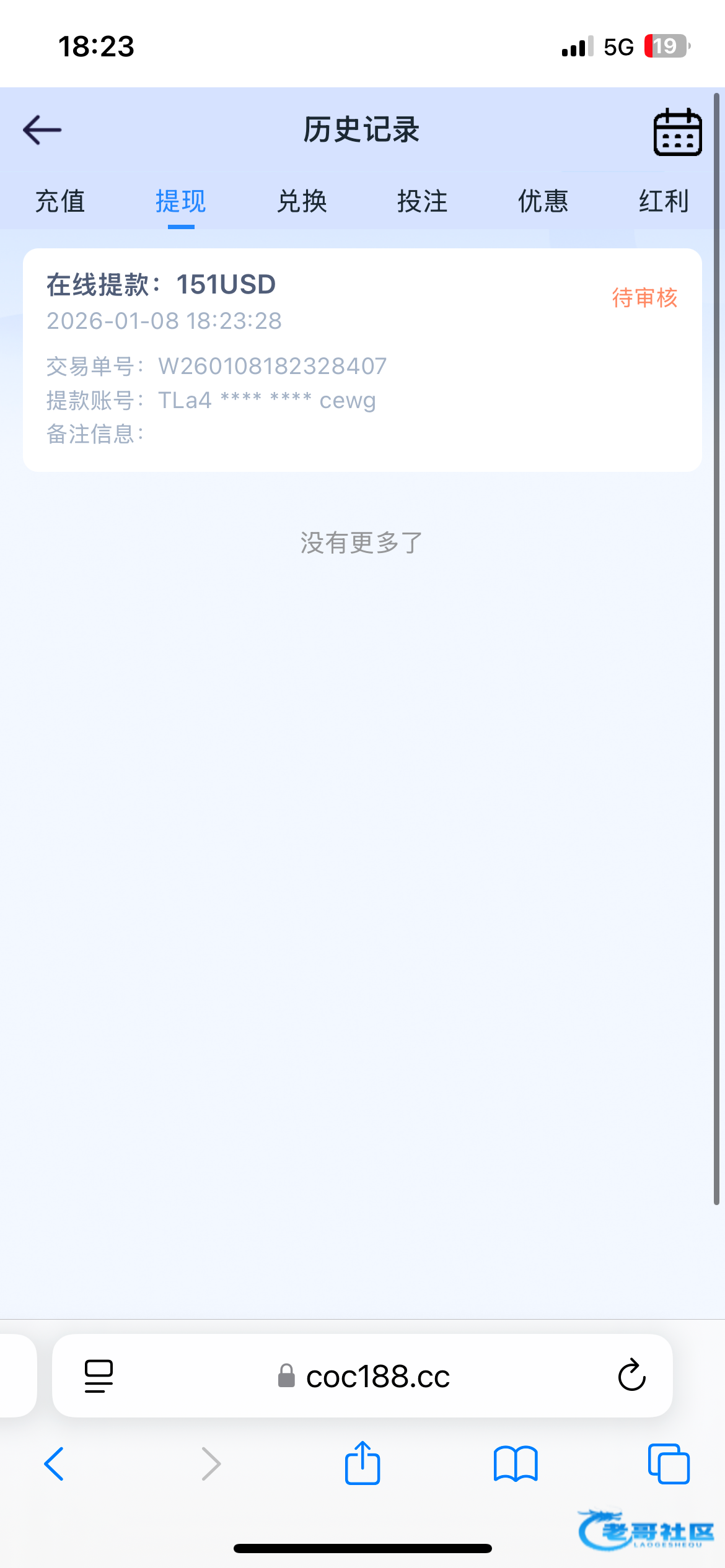
Task: Open the 投注 tab
Action: click(422, 201)
